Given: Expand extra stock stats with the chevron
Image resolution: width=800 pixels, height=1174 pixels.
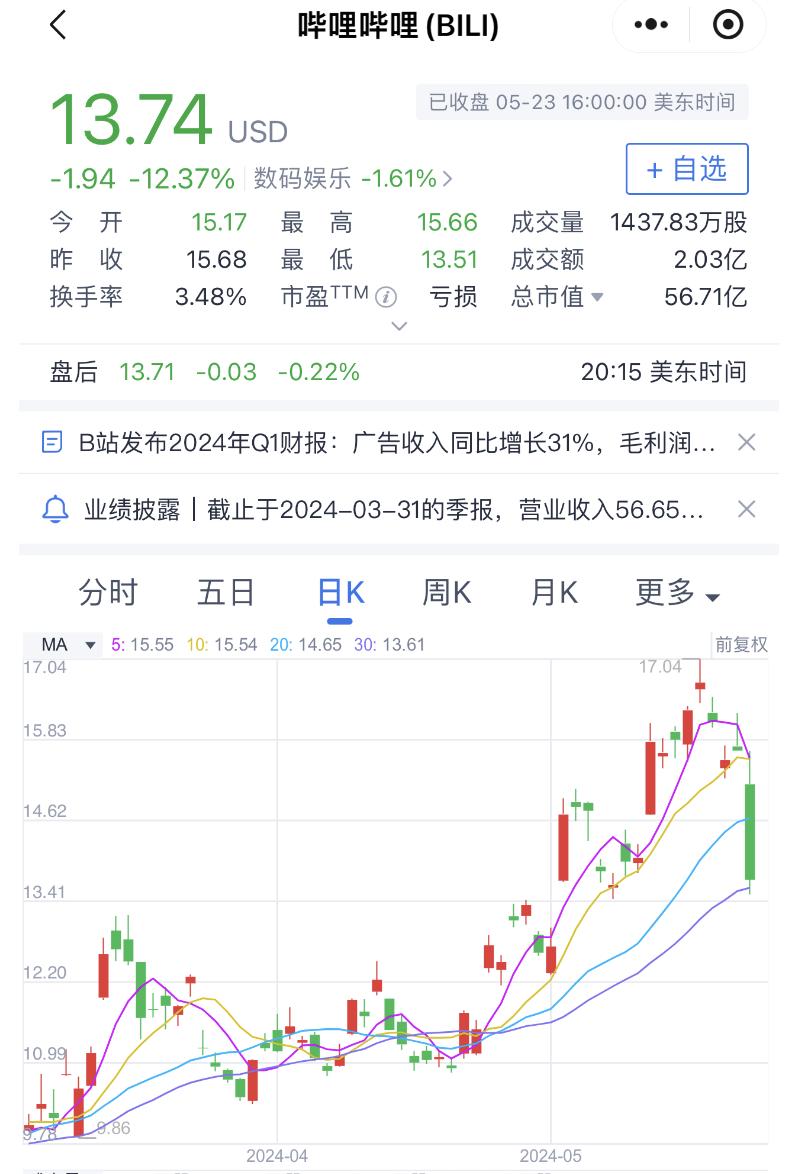Looking at the screenshot, I should tap(399, 326).
